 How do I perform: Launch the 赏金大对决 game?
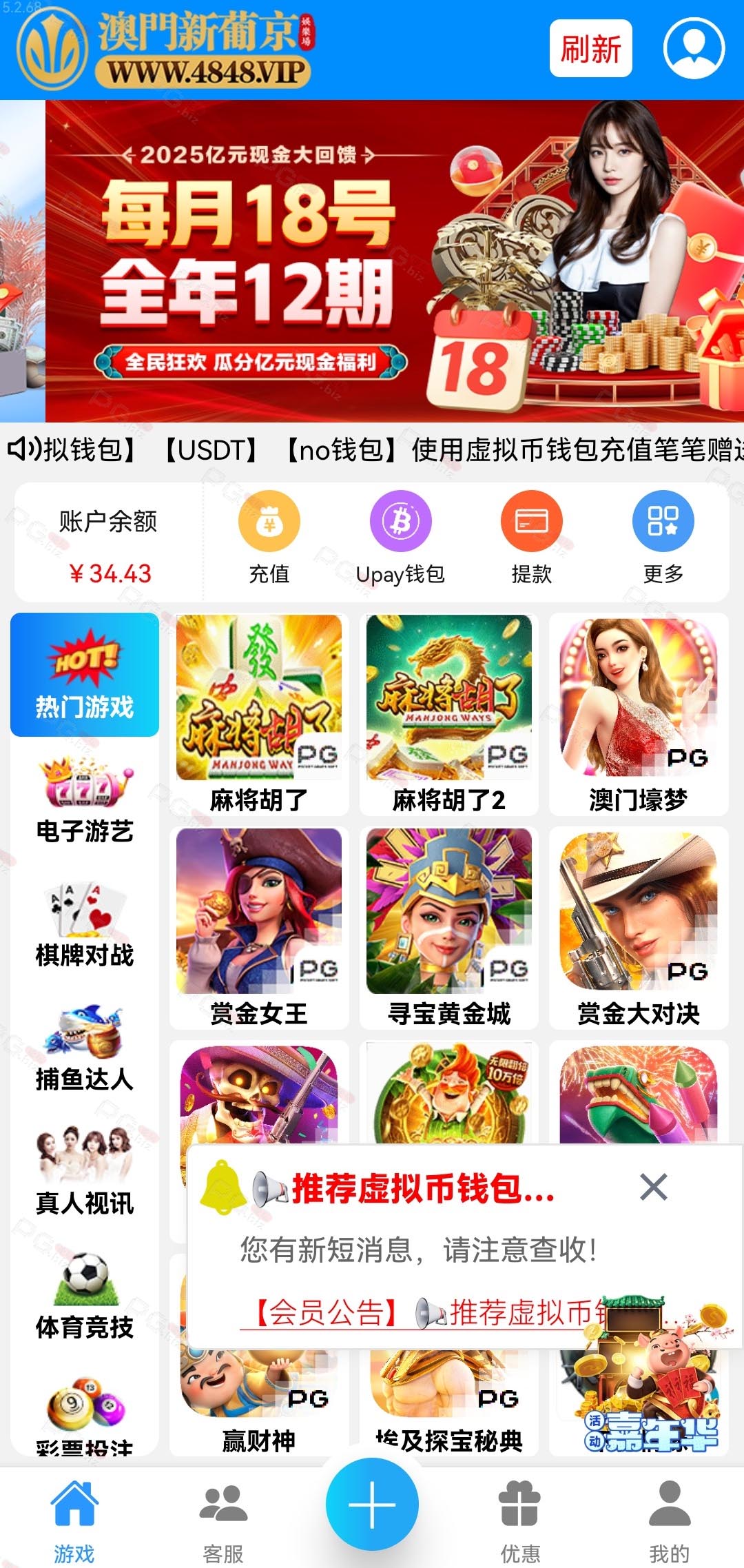click(639, 928)
